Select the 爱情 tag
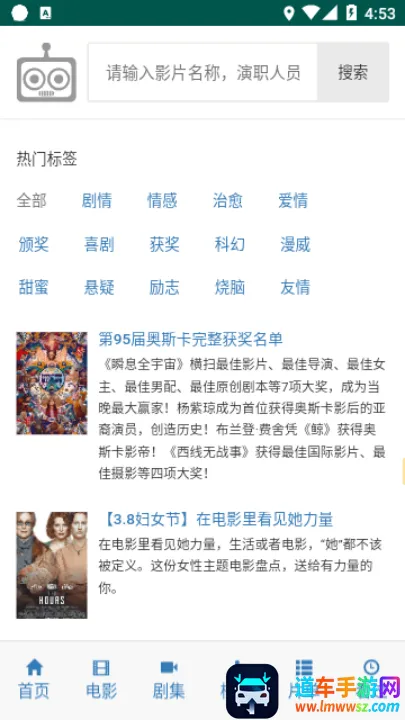405x720 pixels. point(293,201)
